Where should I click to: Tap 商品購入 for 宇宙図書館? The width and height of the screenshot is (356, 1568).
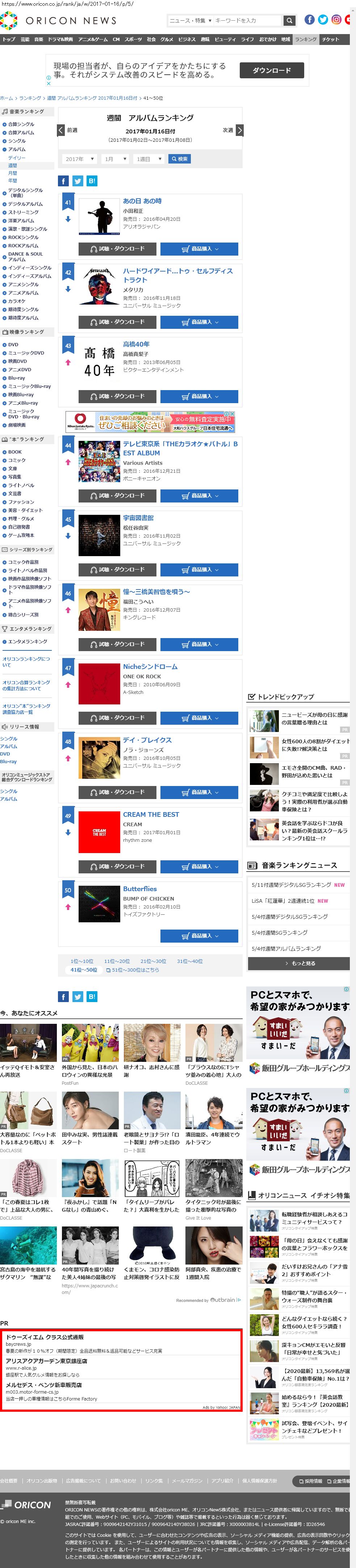pyautogui.click(x=199, y=570)
